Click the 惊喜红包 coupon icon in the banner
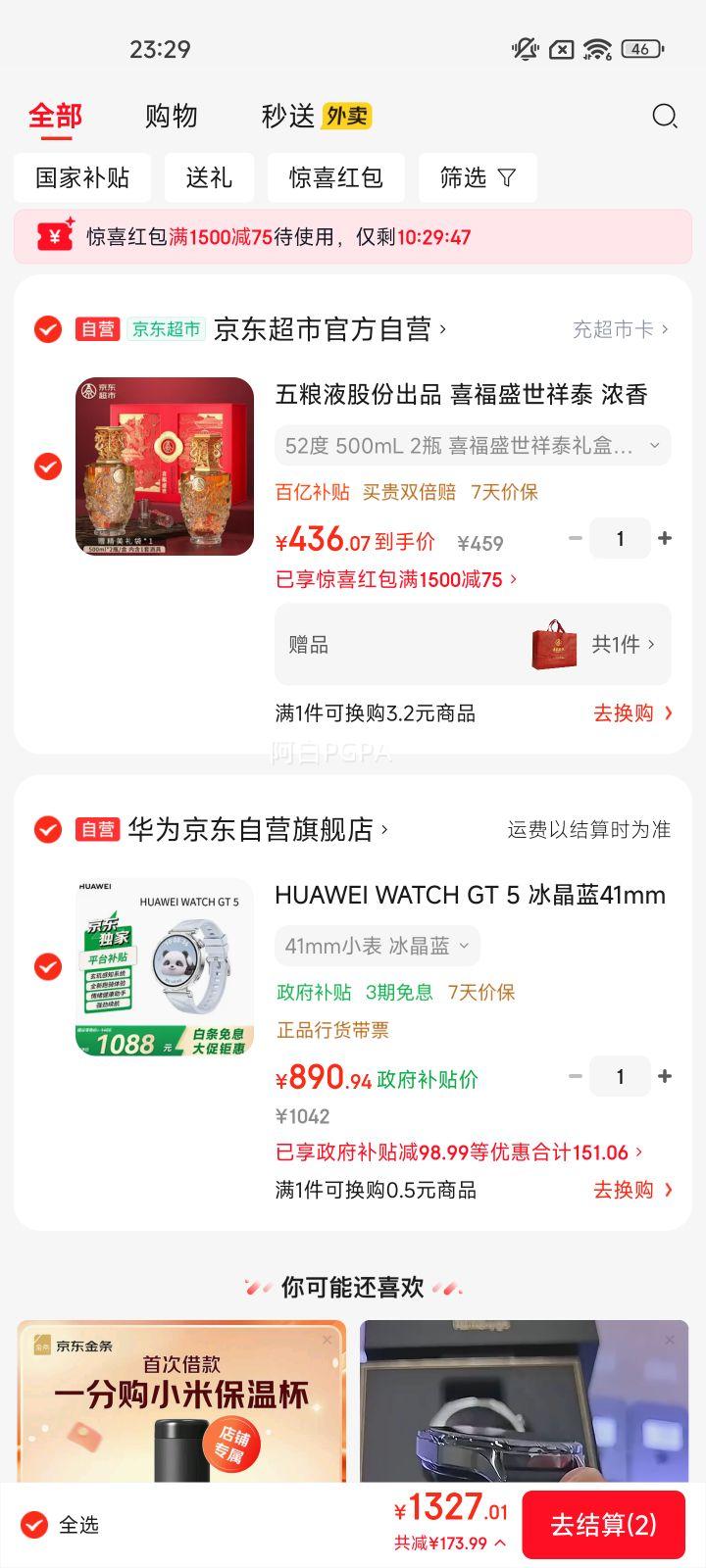Viewport: 706px width, 1568px height. click(x=55, y=236)
